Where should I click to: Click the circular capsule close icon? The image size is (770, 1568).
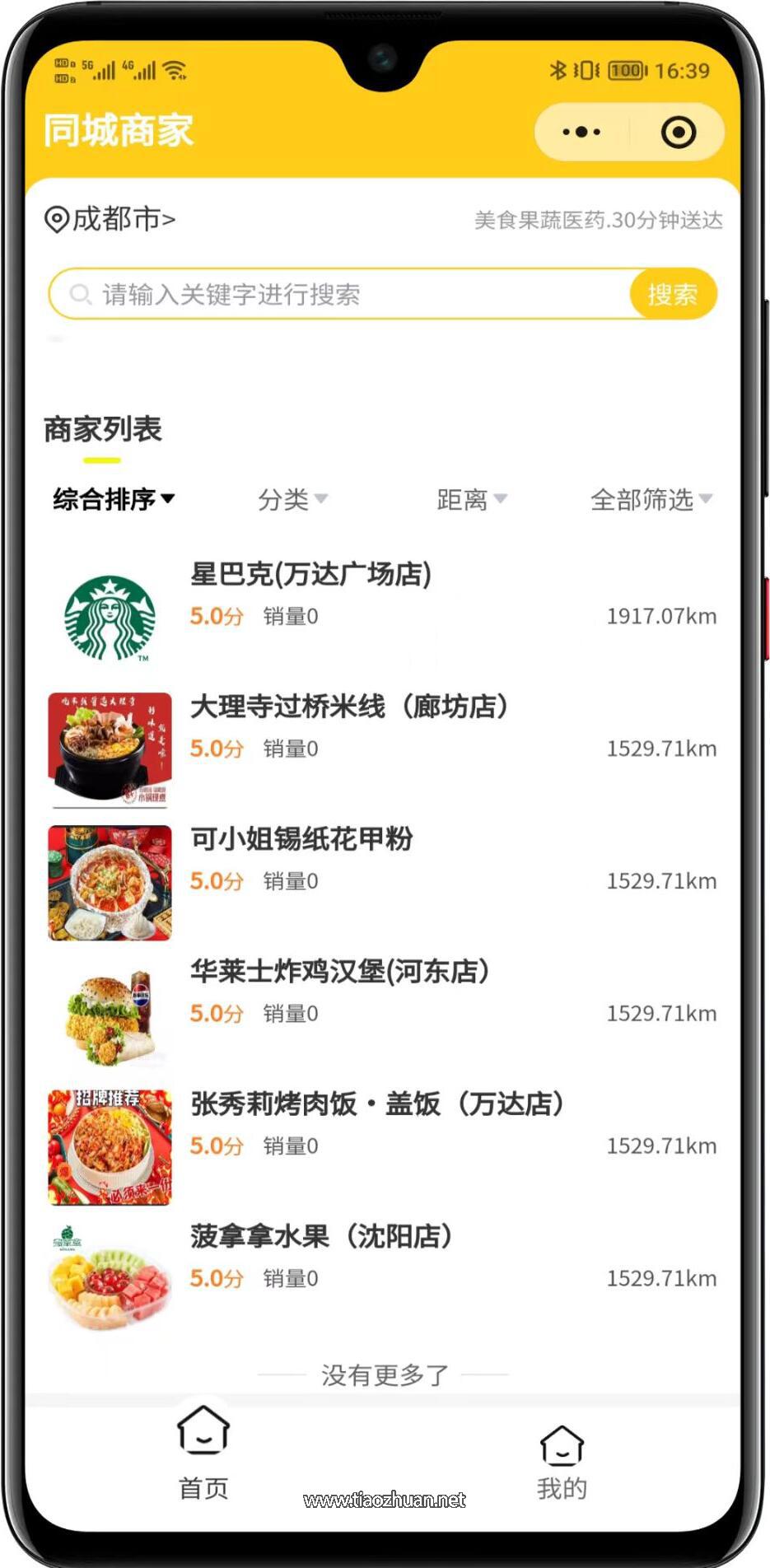678,131
